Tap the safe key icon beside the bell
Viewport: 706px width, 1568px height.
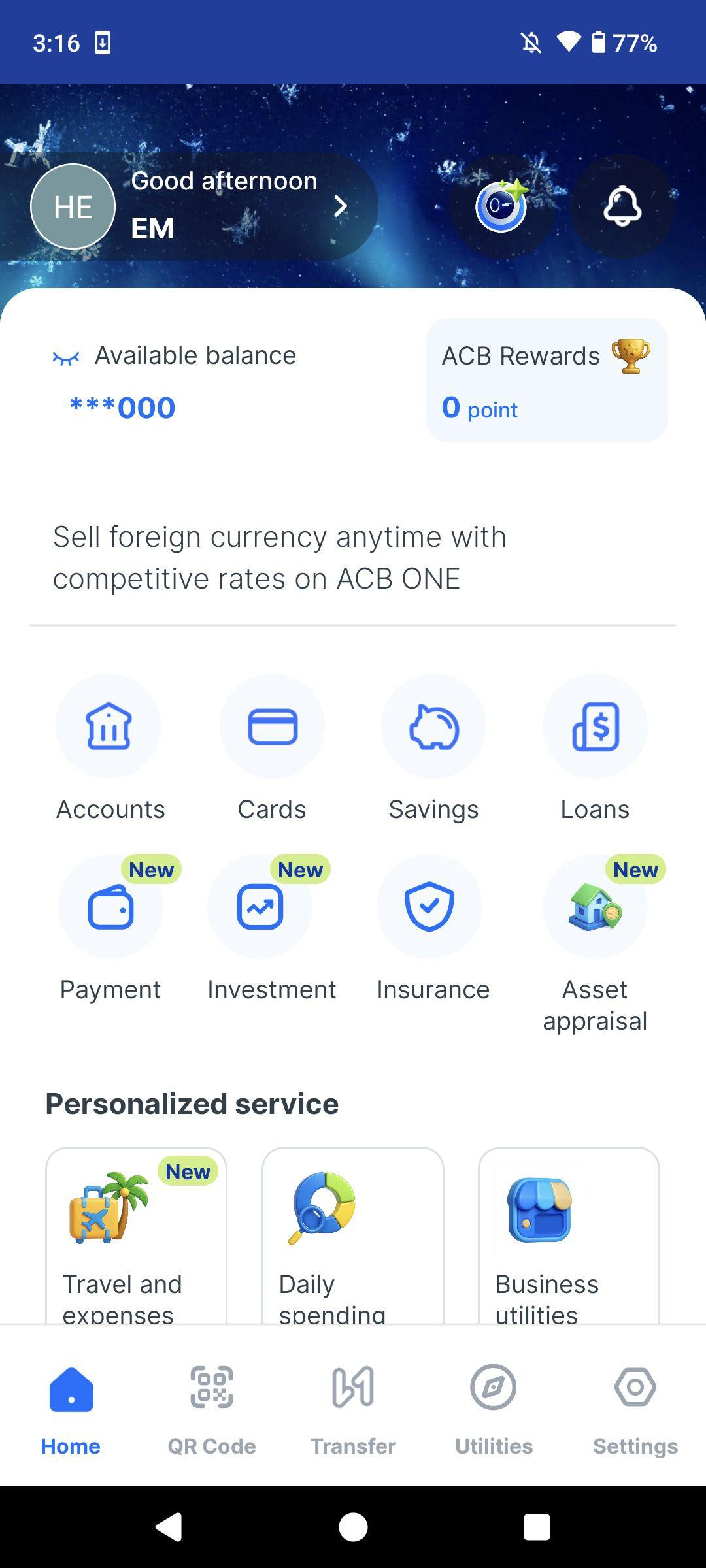pos(501,206)
